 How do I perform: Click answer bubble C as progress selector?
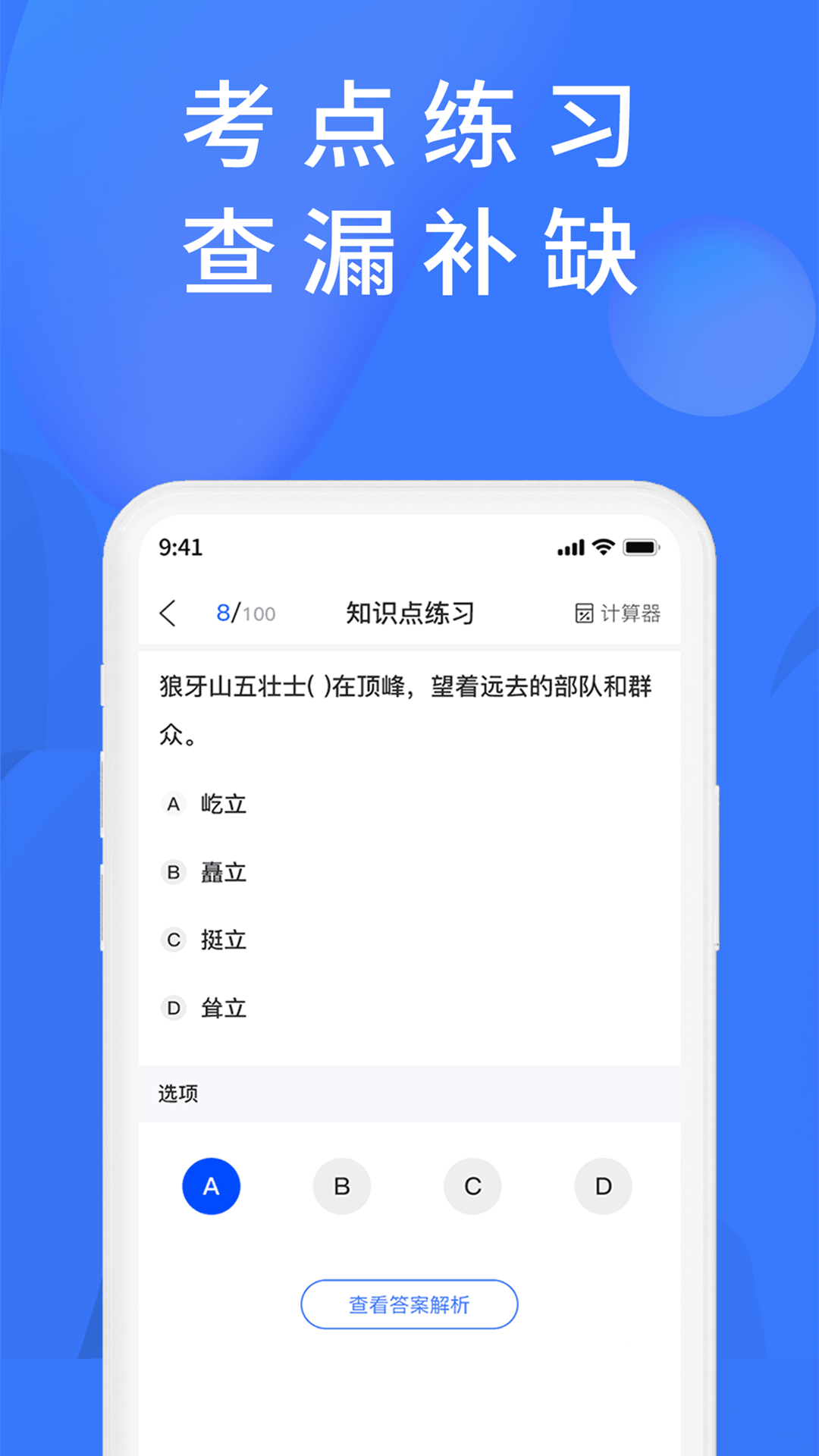tap(472, 1186)
